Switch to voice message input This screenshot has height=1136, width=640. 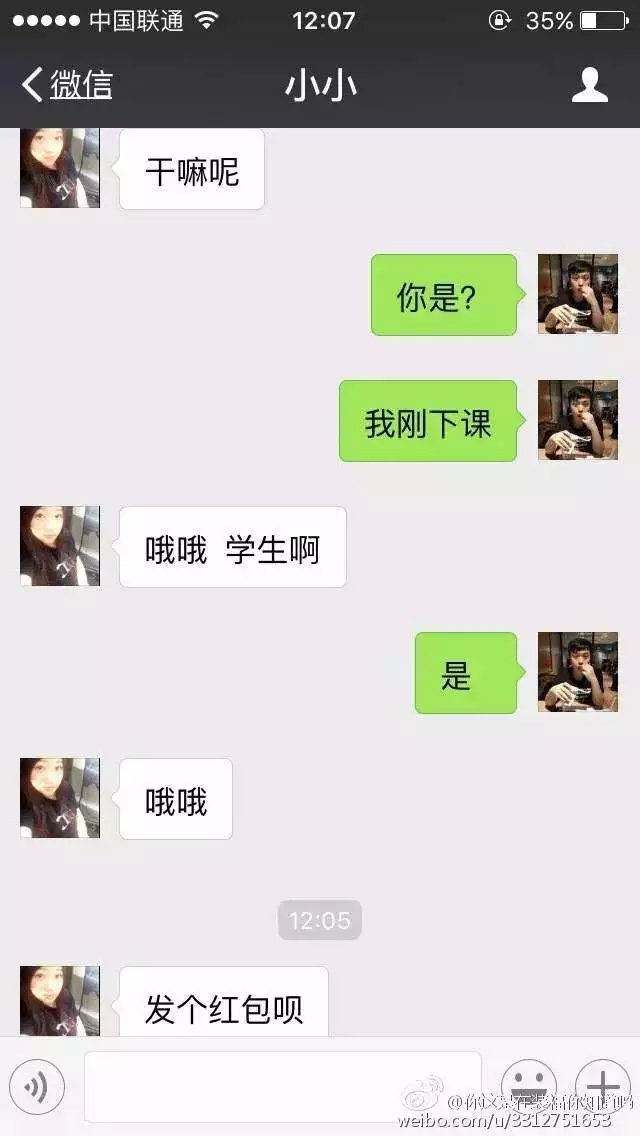(x=37, y=1087)
